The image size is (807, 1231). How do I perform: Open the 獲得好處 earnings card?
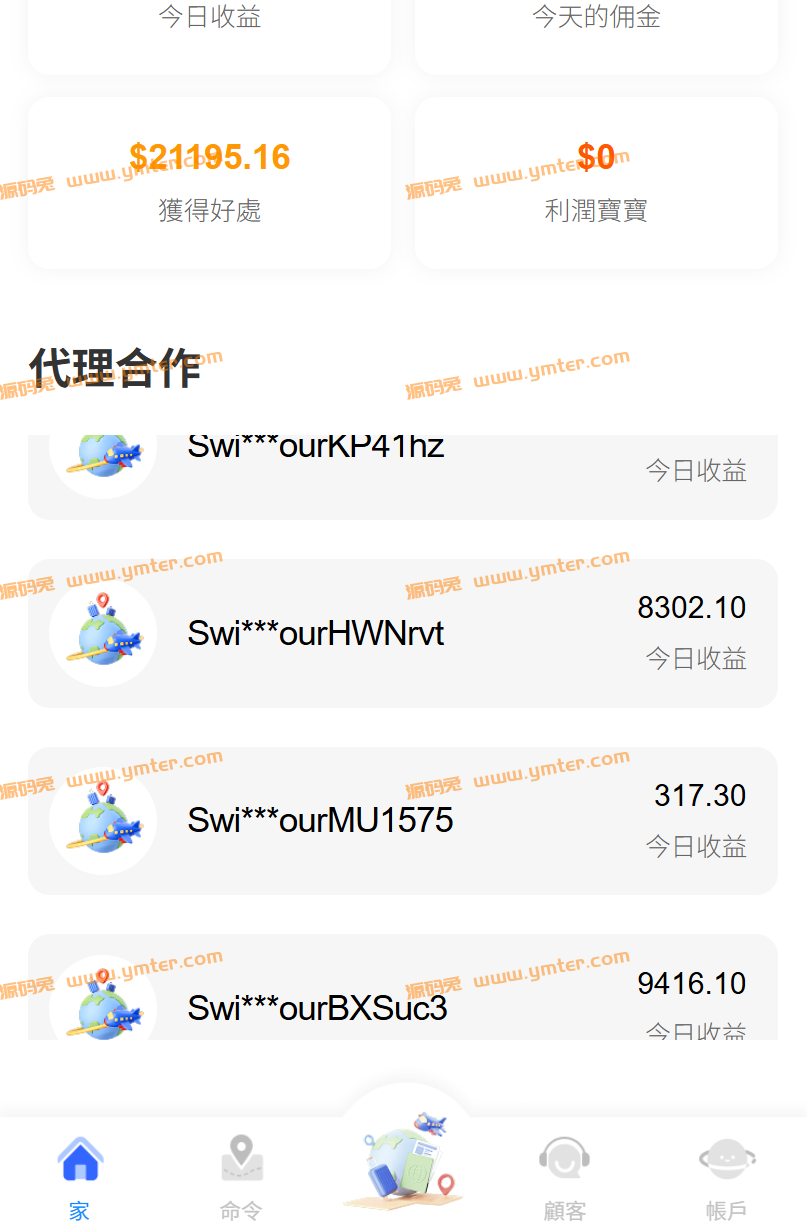[209, 182]
